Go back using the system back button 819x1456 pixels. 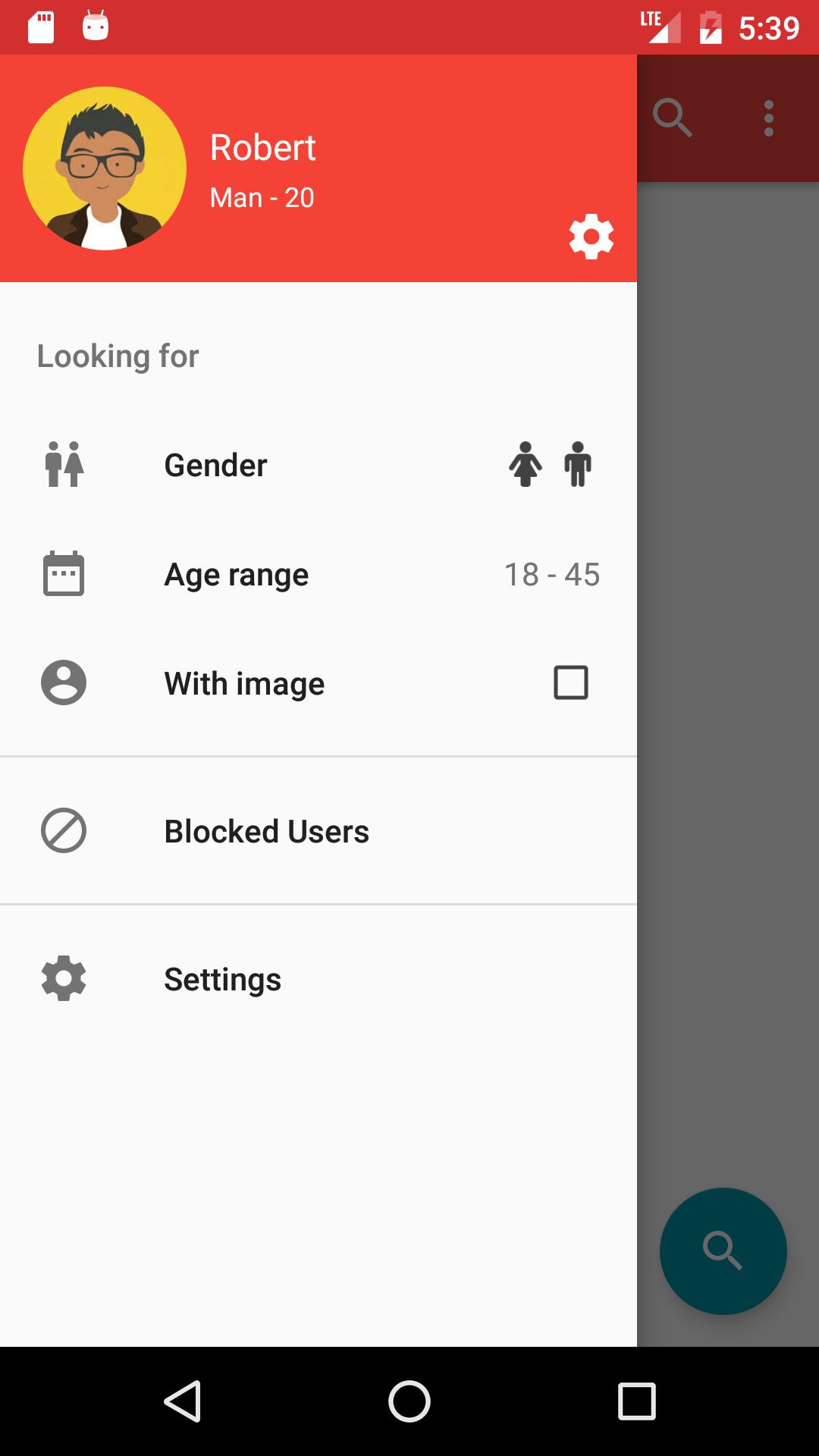183,1401
